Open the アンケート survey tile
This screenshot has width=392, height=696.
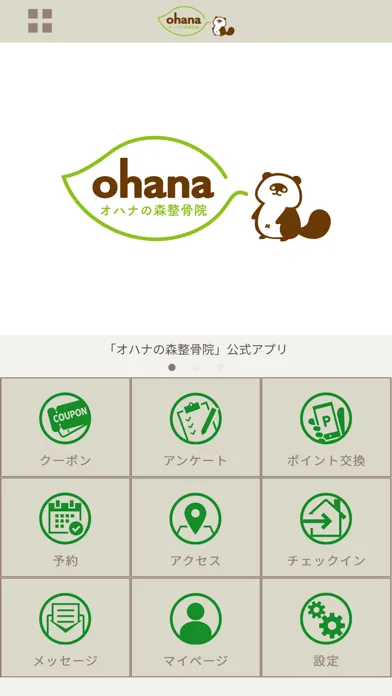196,427
